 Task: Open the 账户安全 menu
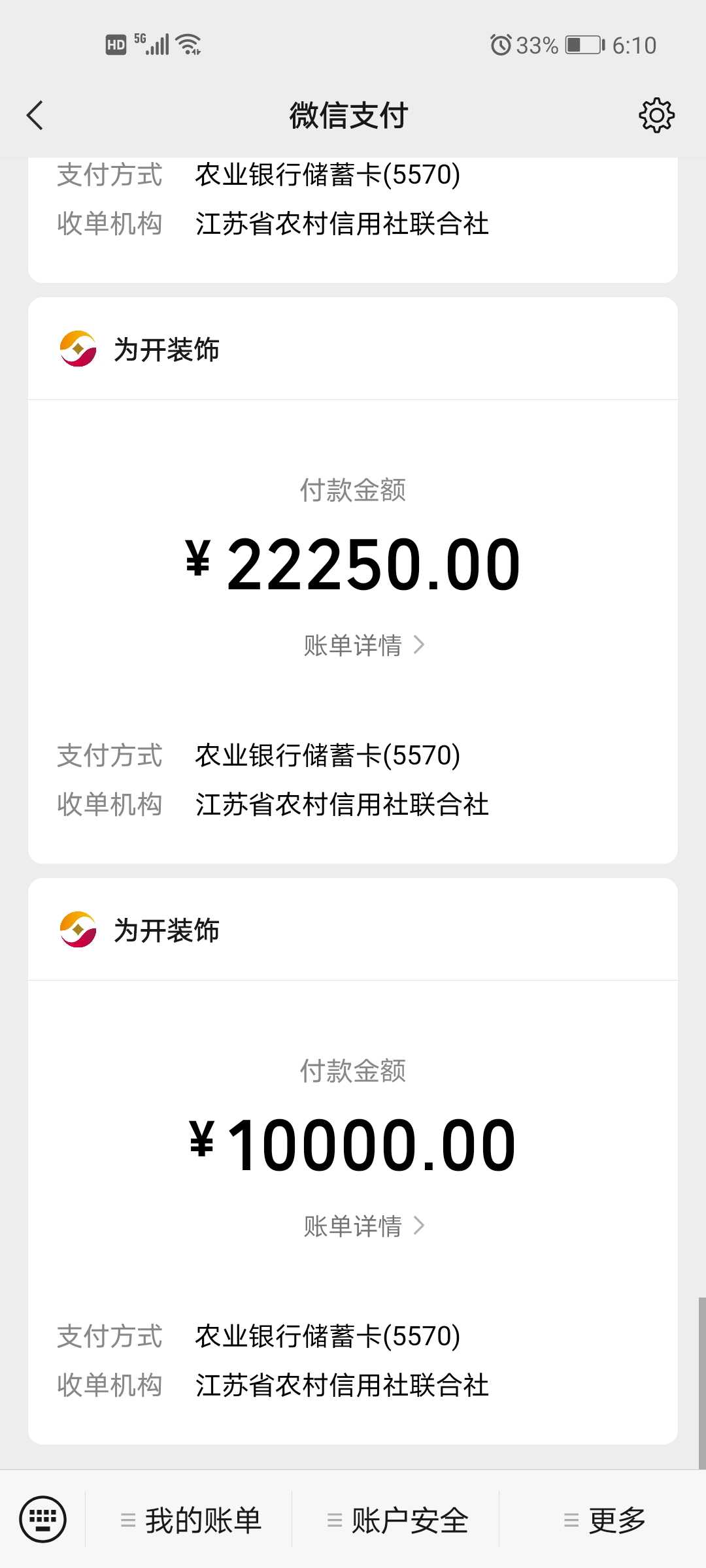(x=397, y=1520)
